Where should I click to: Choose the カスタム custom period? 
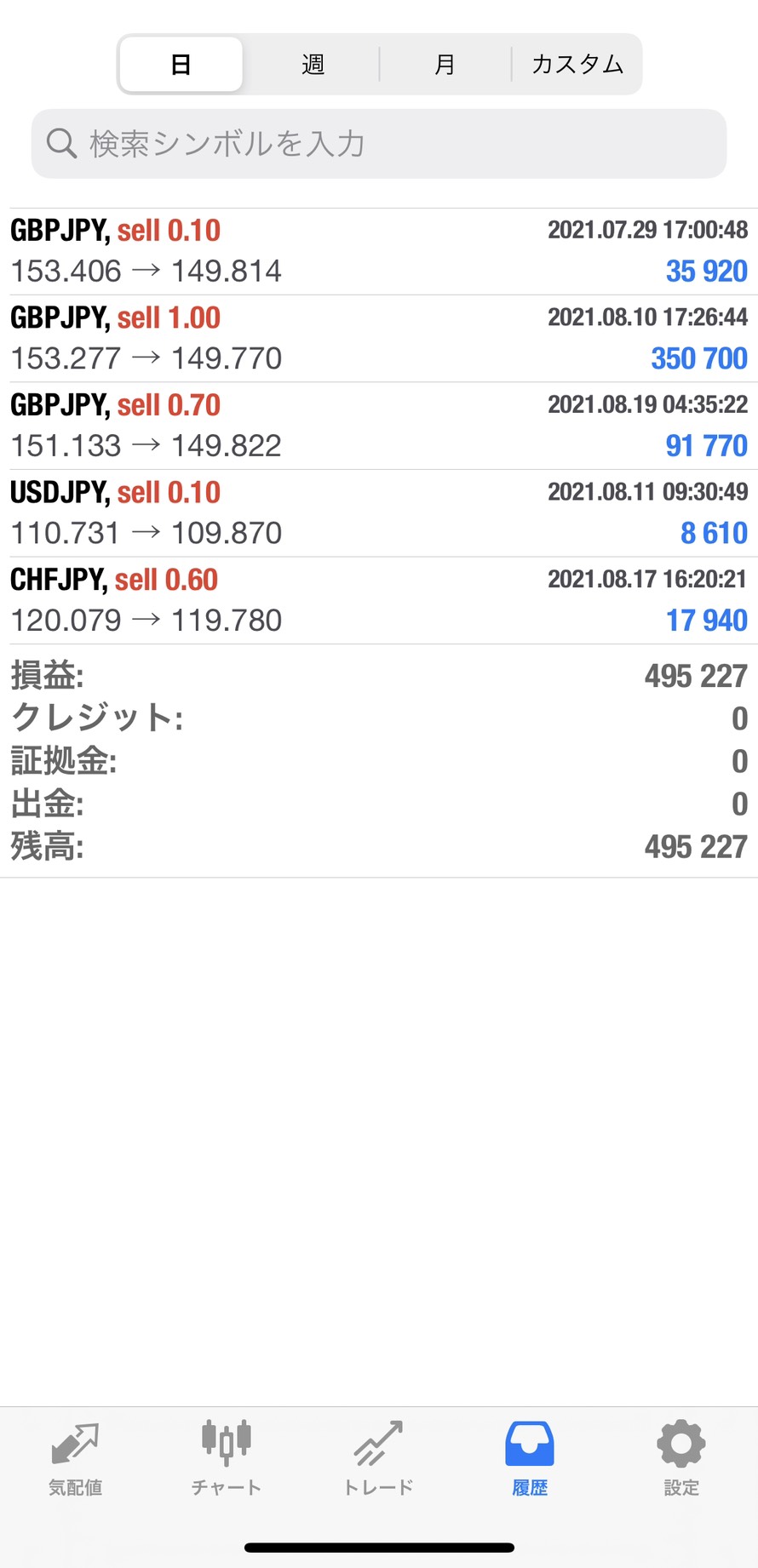coord(577,65)
